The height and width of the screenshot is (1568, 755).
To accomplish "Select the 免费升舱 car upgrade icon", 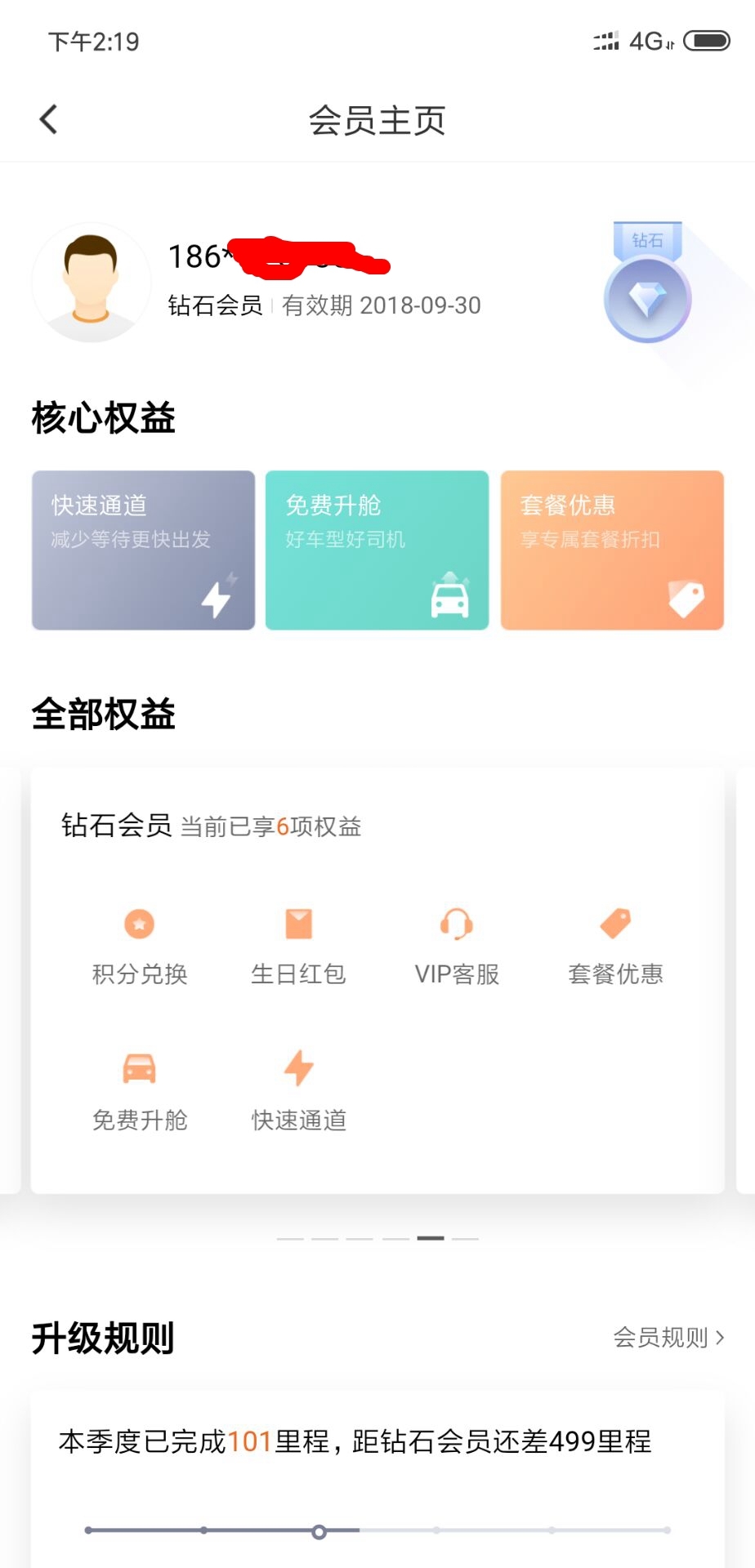I will 139,1068.
